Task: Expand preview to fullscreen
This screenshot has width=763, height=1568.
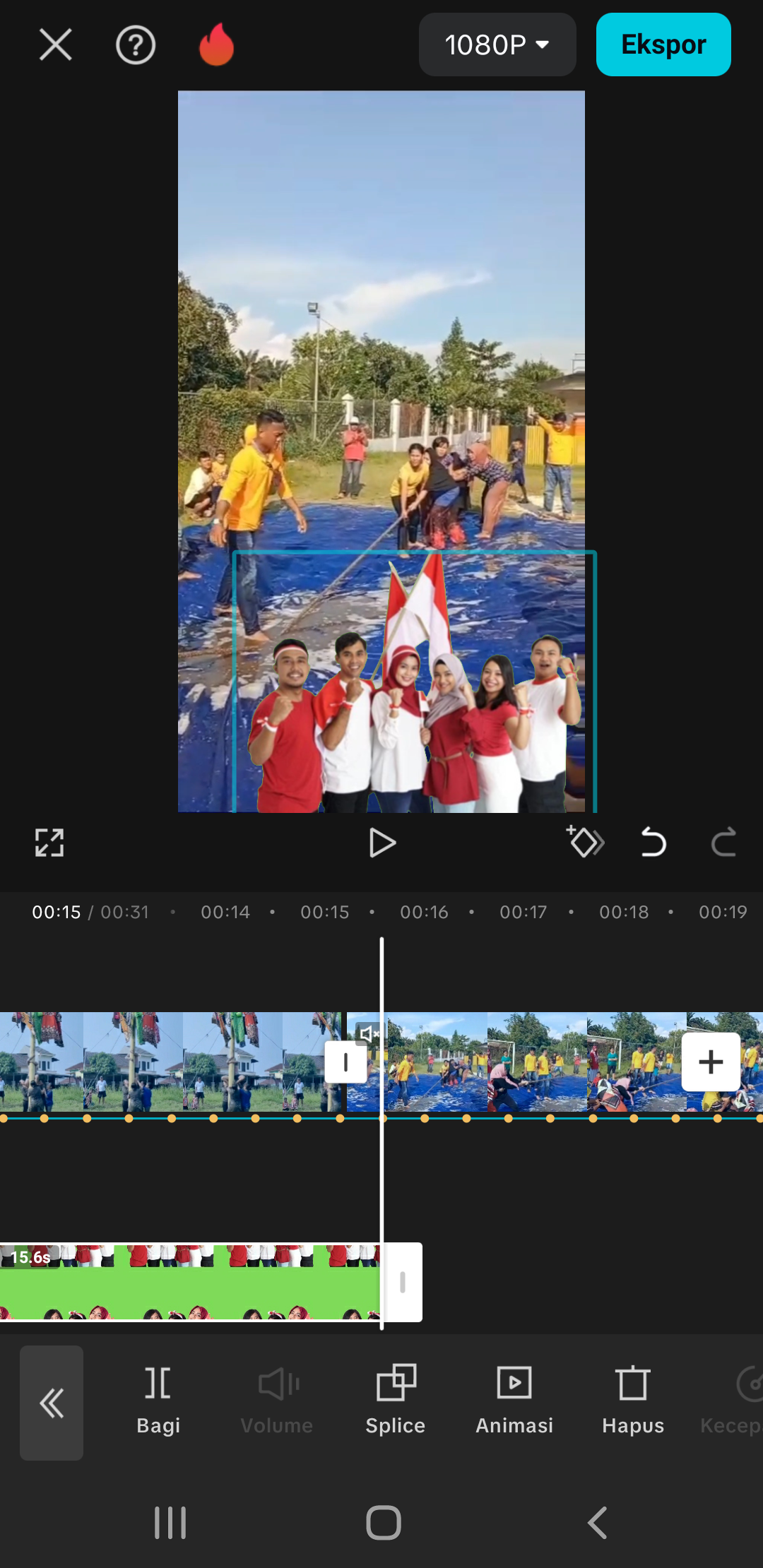Action: pyautogui.click(x=49, y=843)
